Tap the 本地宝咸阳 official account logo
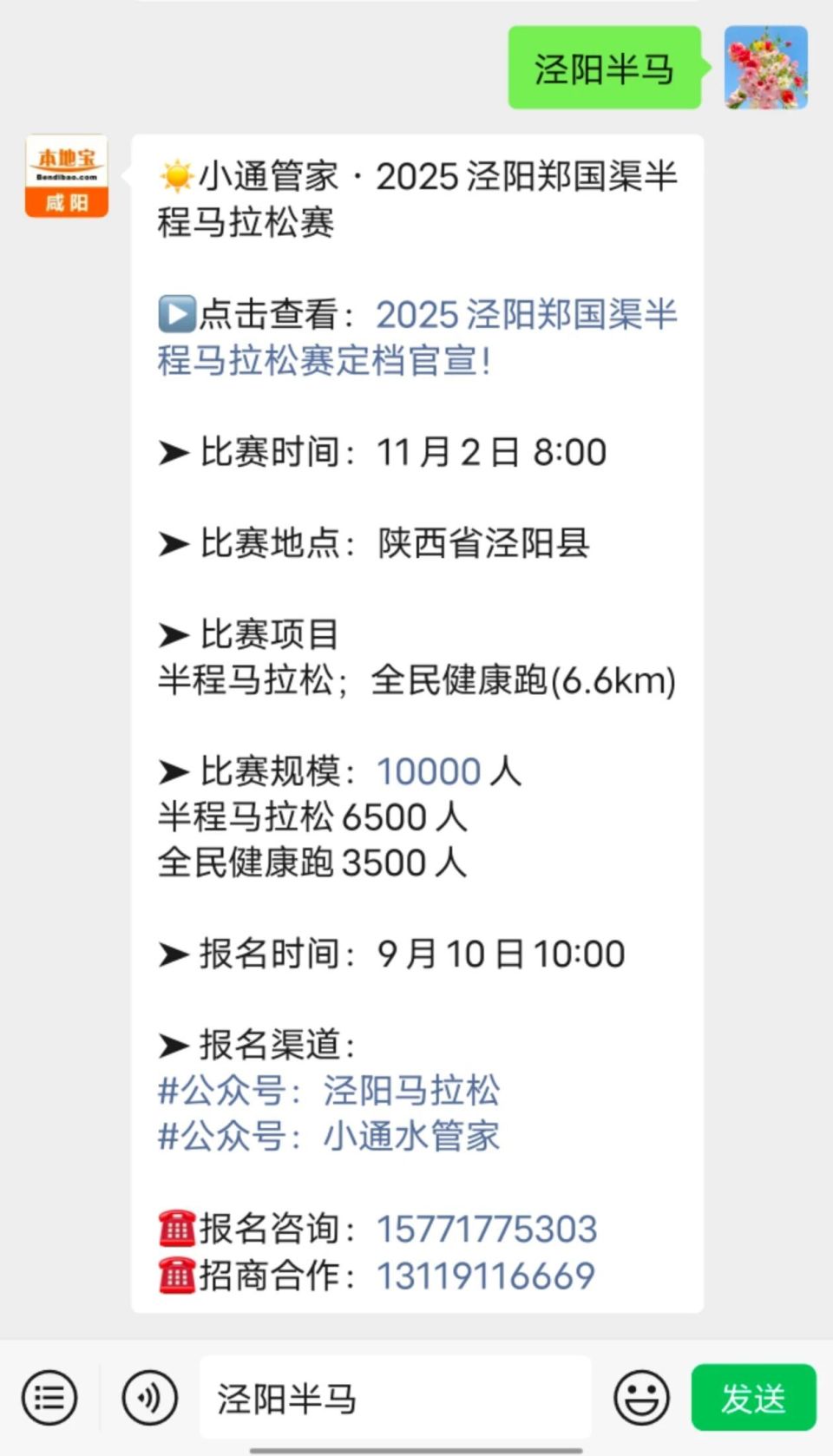Image resolution: width=833 pixels, height=1456 pixels. point(67,178)
